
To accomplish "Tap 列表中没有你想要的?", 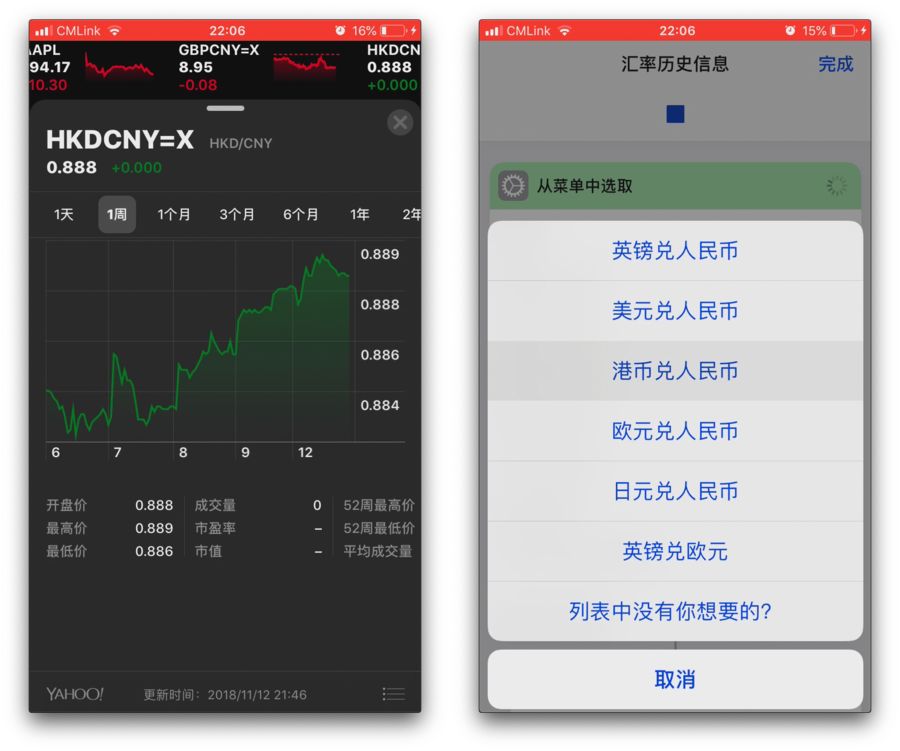I will point(675,611).
